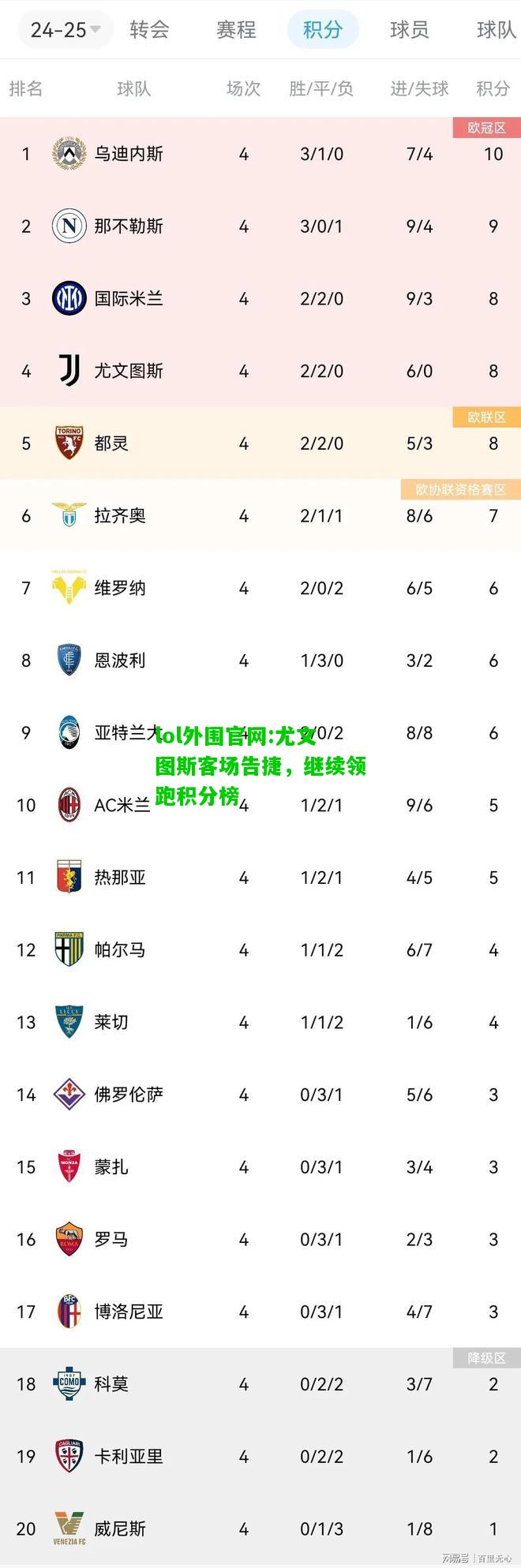Switch to the 转会 tab
Image resolution: width=521 pixels, height=1568 pixels.
(x=150, y=30)
